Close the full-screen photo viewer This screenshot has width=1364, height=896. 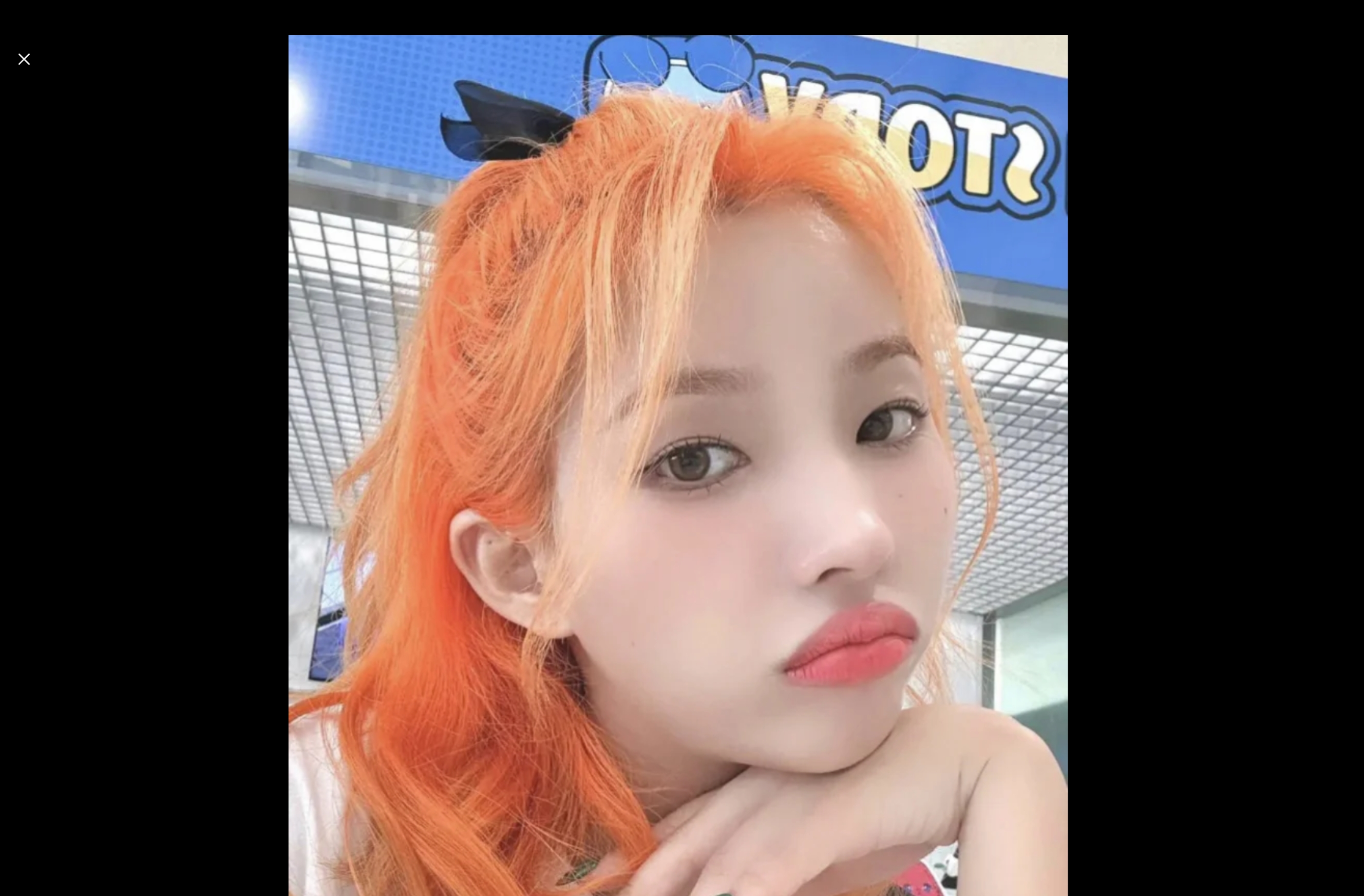[23, 59]
